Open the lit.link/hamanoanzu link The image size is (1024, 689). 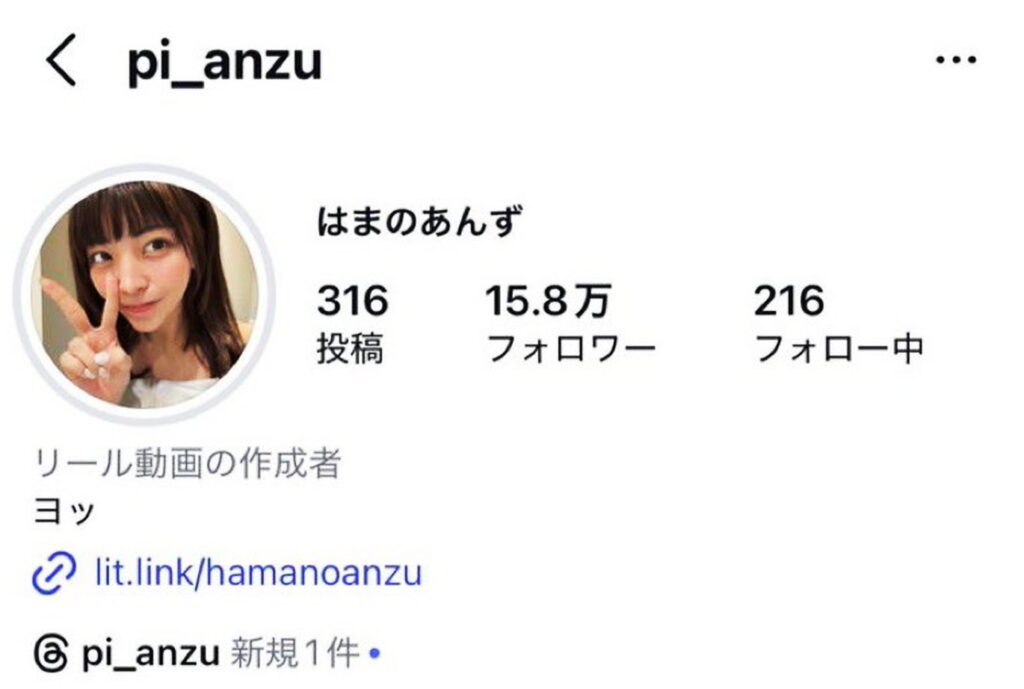click(x=258, y=573)
